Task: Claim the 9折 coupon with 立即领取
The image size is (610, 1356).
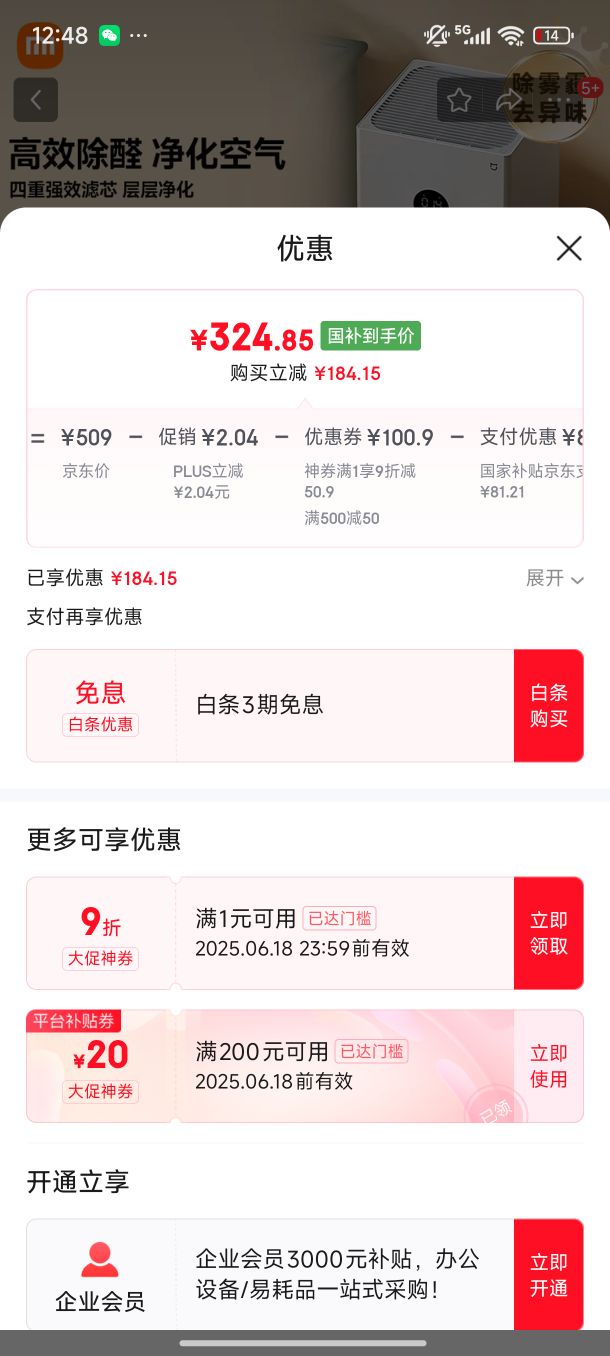Action: tap(548, 933)
